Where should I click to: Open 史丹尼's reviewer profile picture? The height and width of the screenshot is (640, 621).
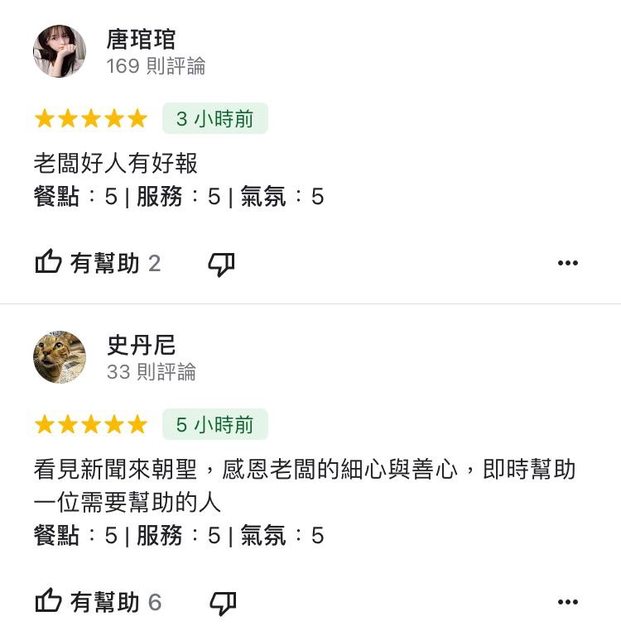(59, 357)
